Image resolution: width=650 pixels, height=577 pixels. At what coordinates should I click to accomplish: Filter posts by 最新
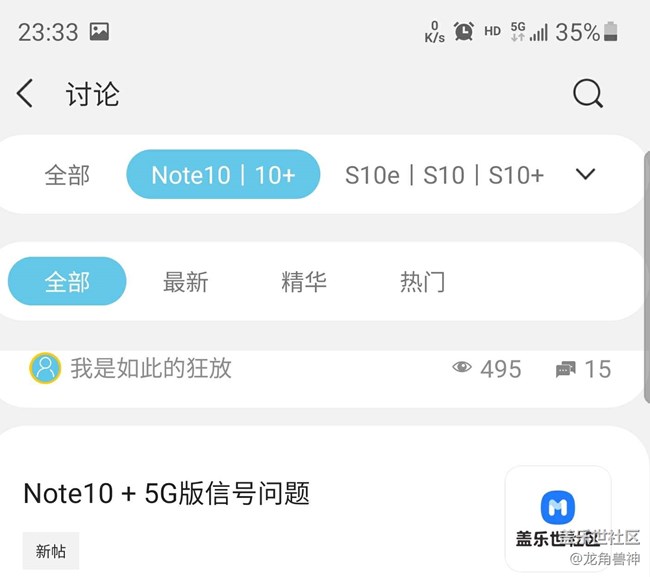point(185,282)
